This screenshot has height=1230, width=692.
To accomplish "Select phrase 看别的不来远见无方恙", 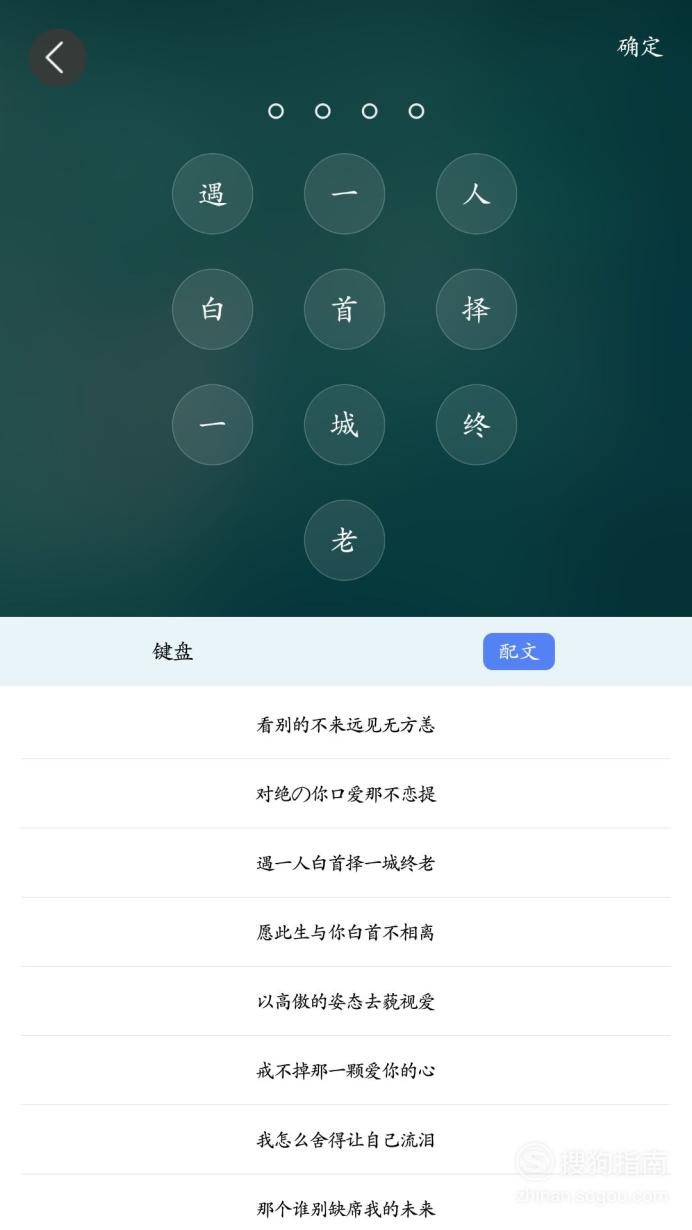I will (x=346, y=724).
